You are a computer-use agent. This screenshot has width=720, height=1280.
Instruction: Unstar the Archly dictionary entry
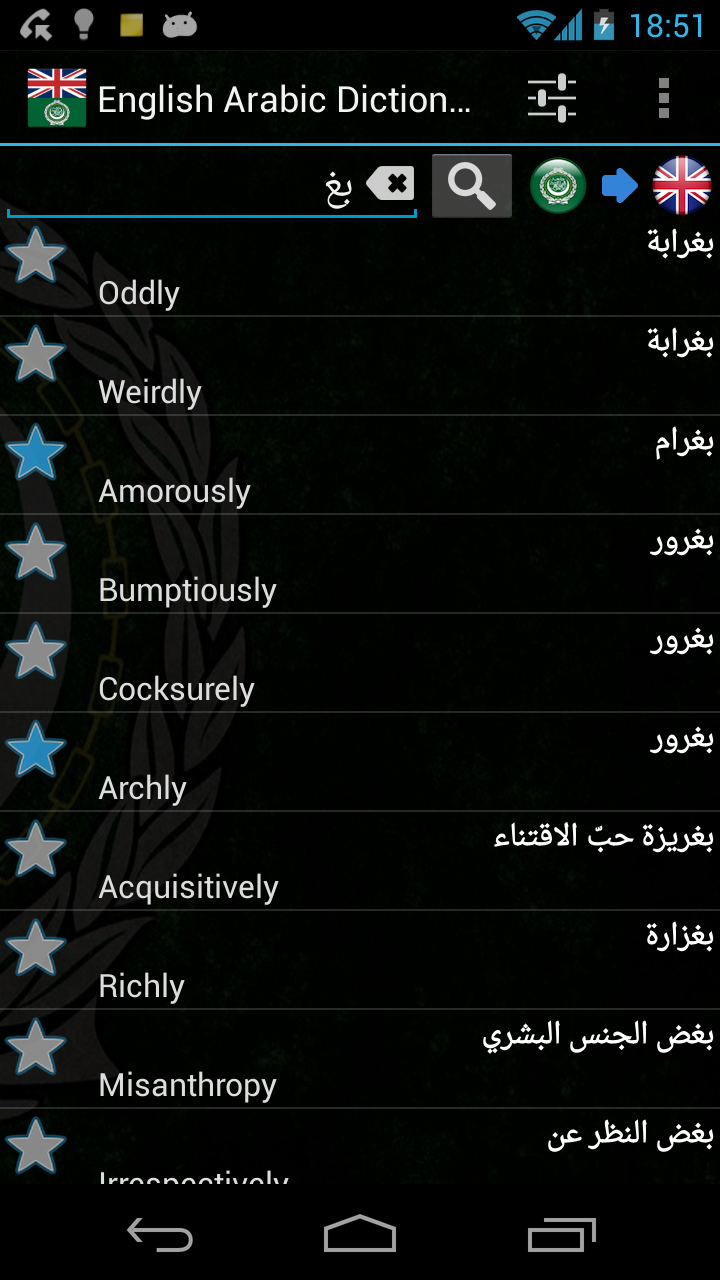[x=37, y=750]
